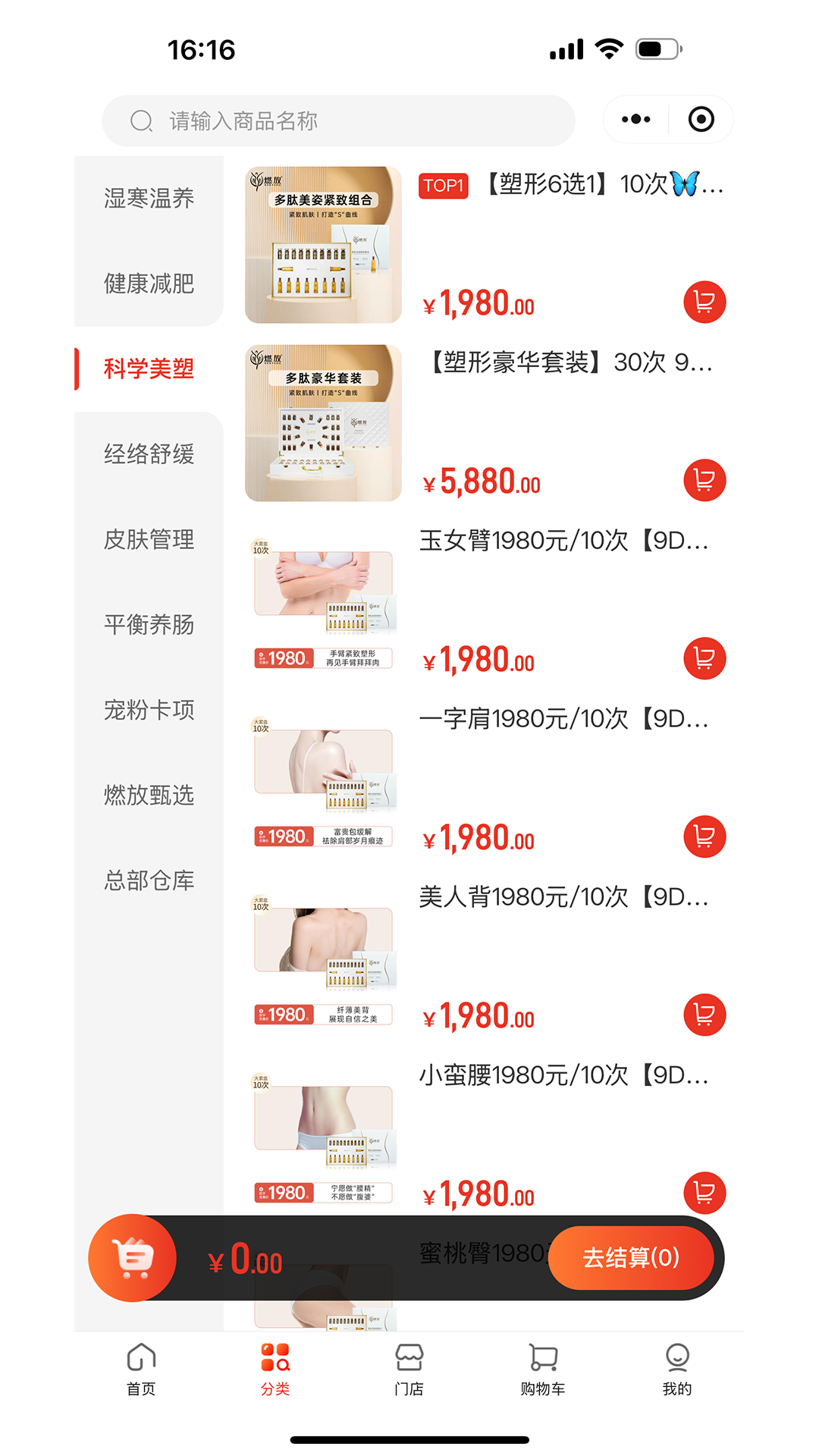The height and width of the screenshot is (1456, 819).
Task: Switch to 健康减肥 category
Action: coord(148,284)
